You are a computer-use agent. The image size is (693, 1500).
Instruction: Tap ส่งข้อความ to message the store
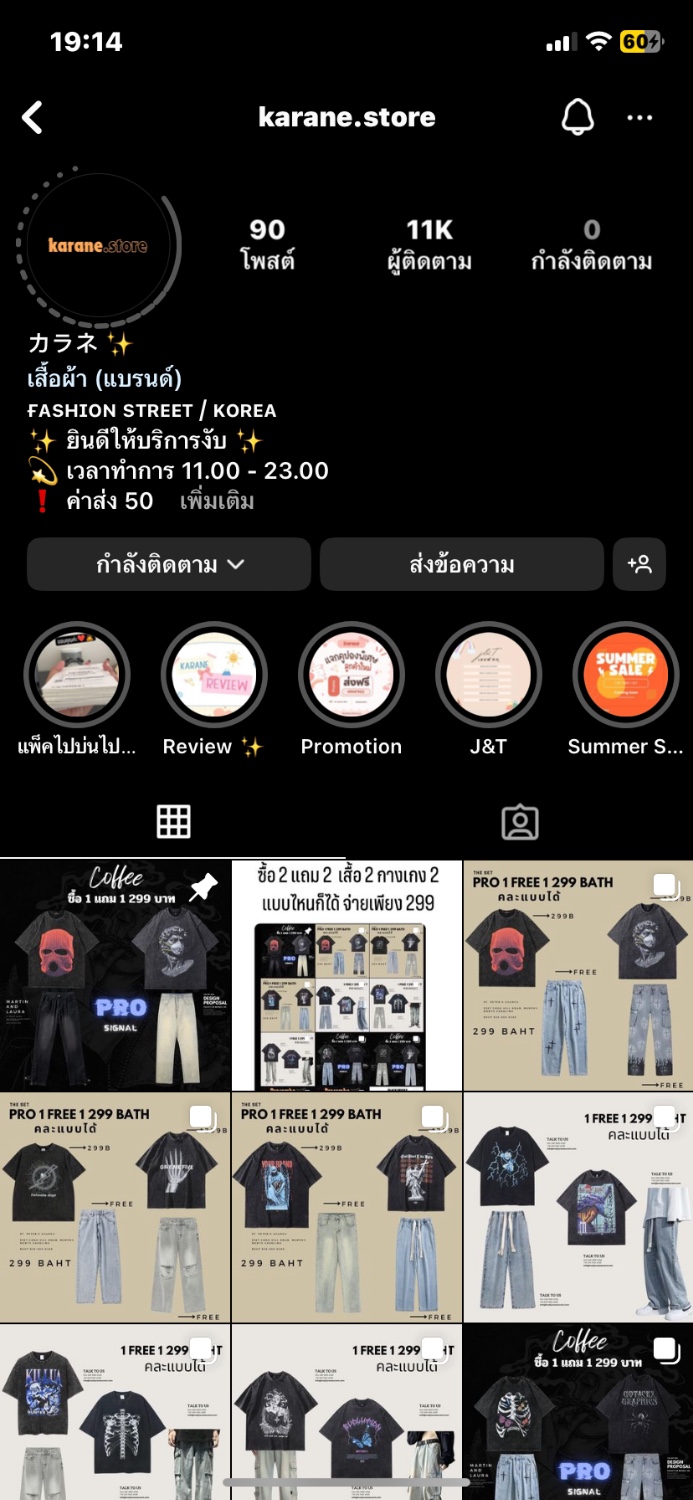(x=461, y=565)
